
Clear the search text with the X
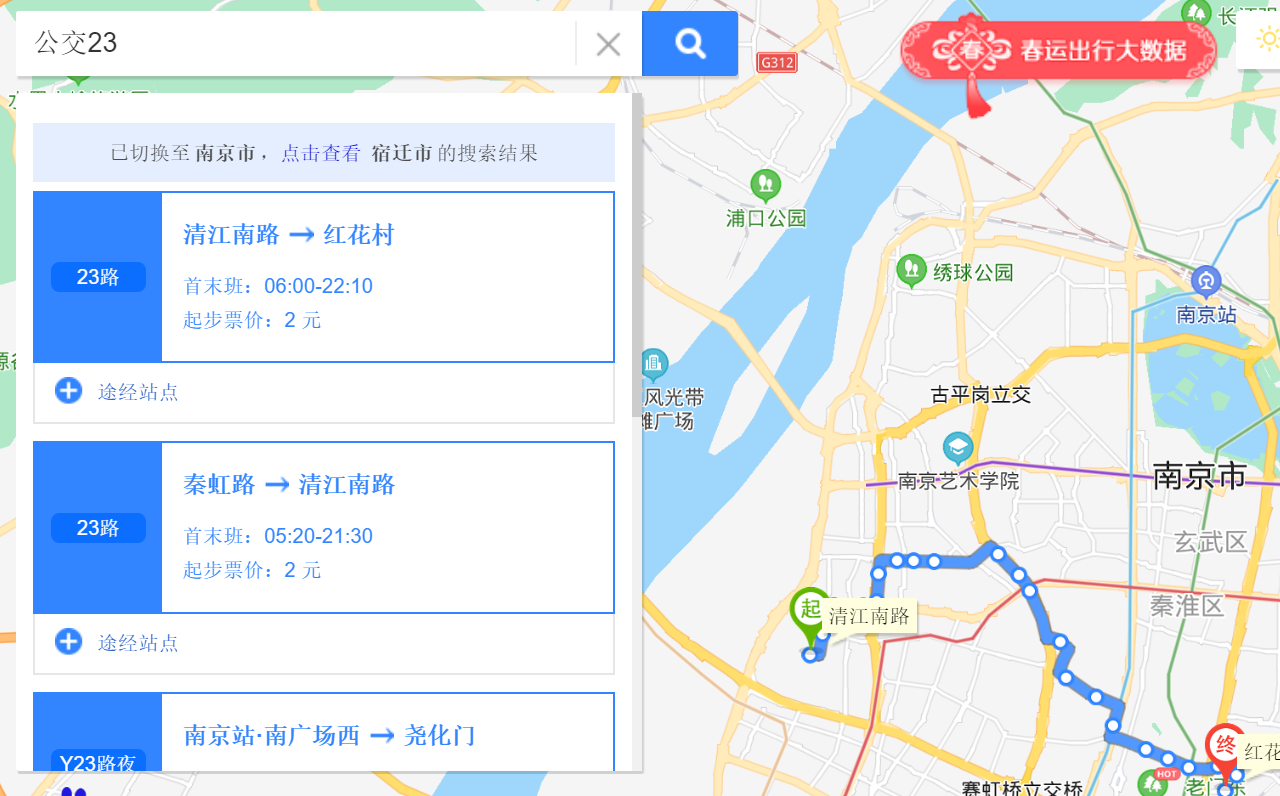608,44
